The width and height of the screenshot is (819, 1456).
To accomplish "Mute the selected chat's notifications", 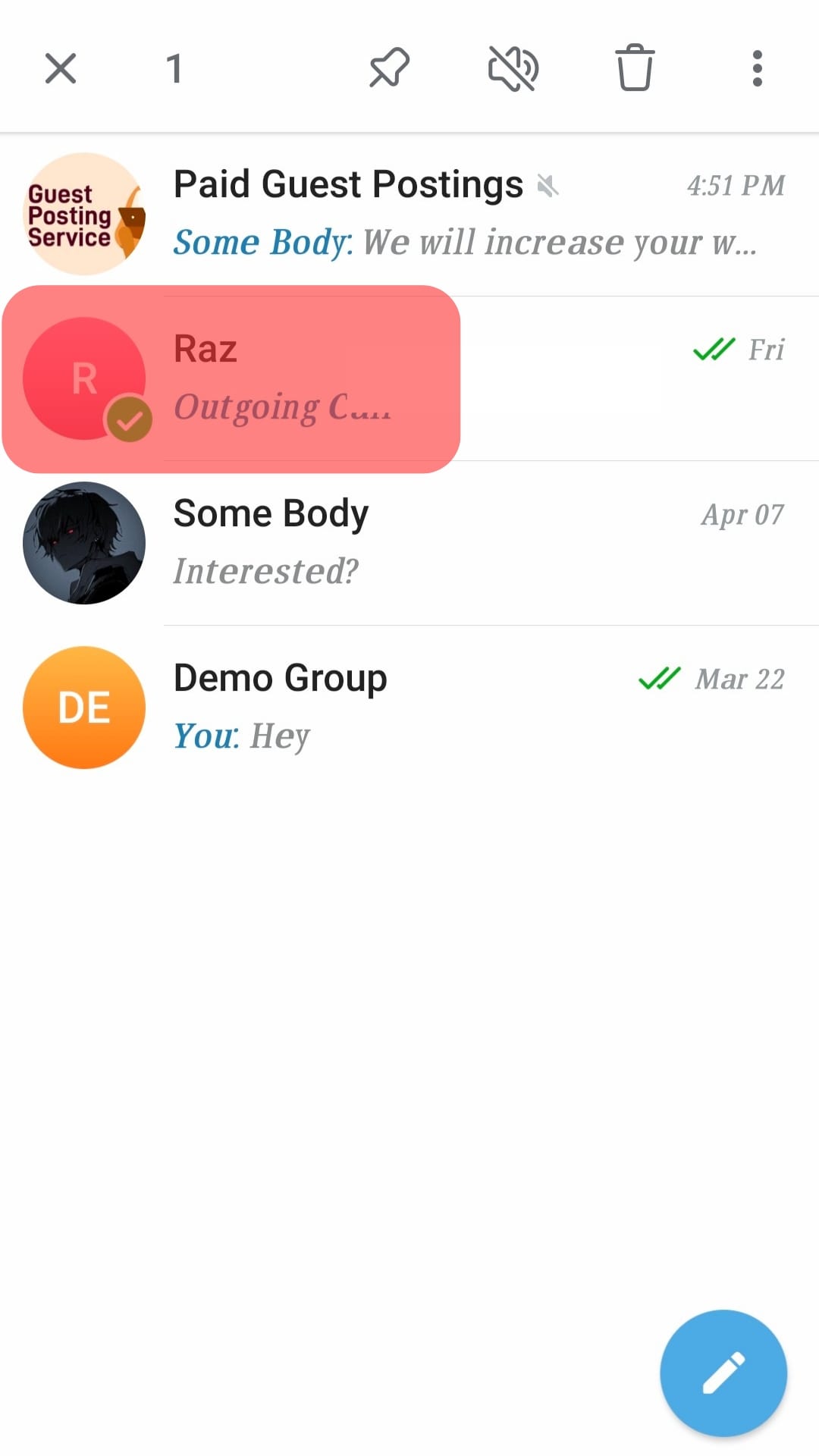I will [x=513, y=68].
